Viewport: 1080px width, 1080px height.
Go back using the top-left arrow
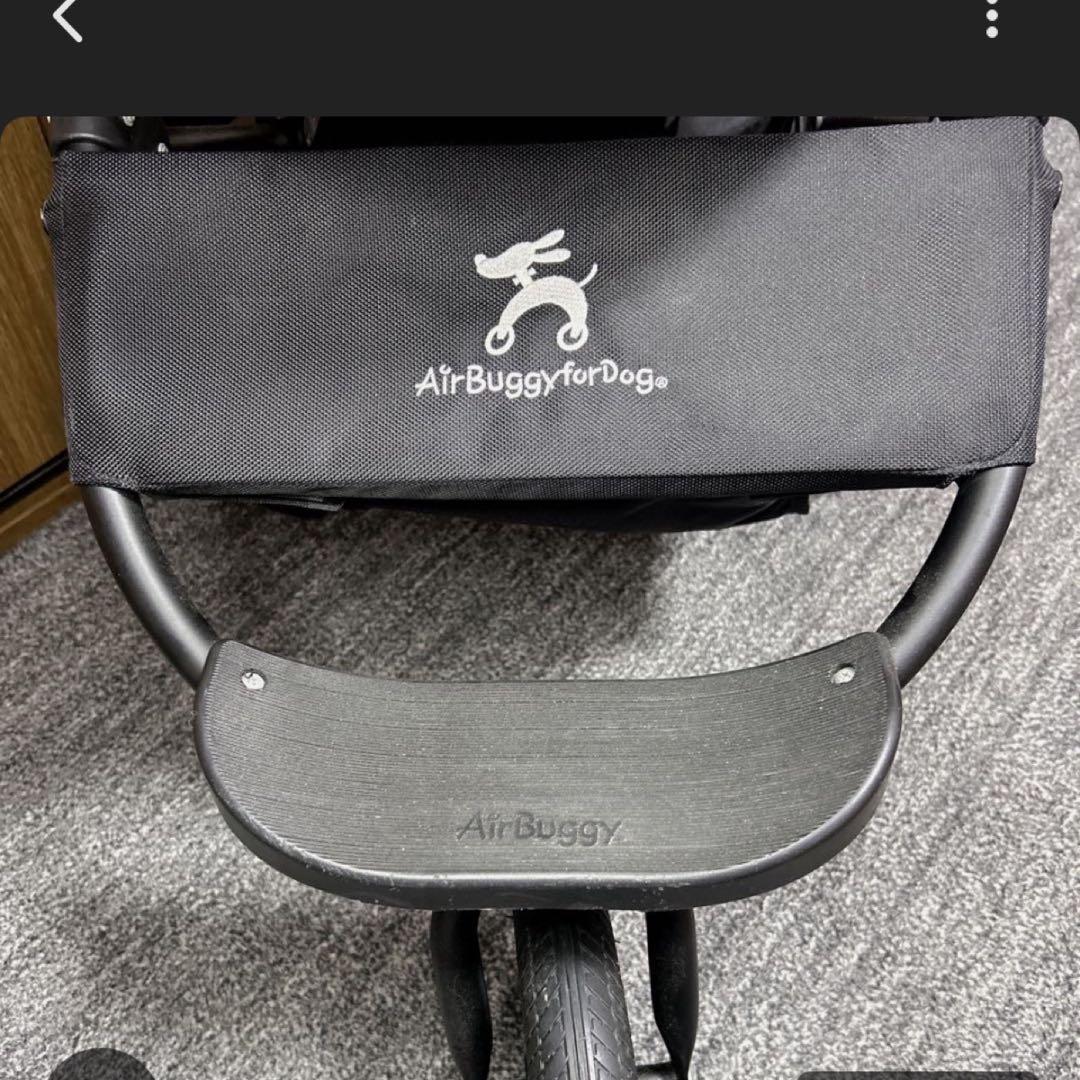point(67,20)
